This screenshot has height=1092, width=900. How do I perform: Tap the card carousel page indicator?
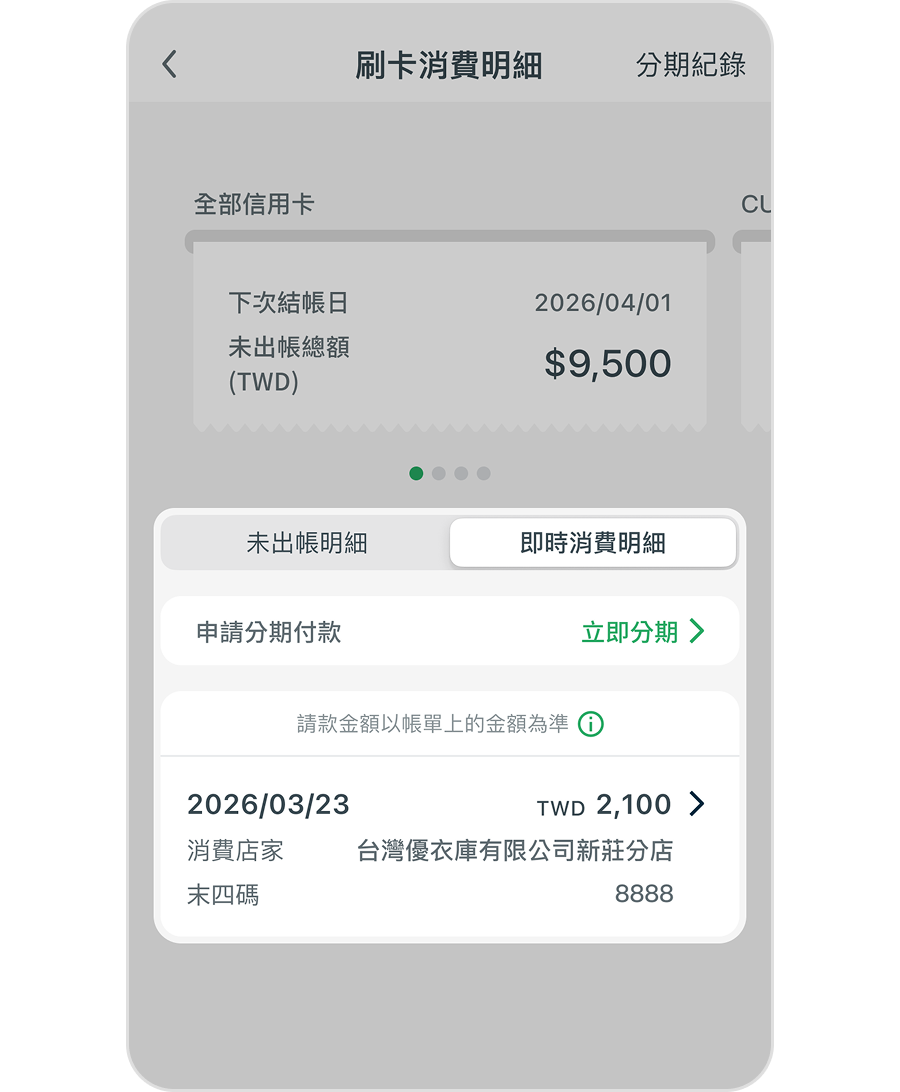point(450,473)
